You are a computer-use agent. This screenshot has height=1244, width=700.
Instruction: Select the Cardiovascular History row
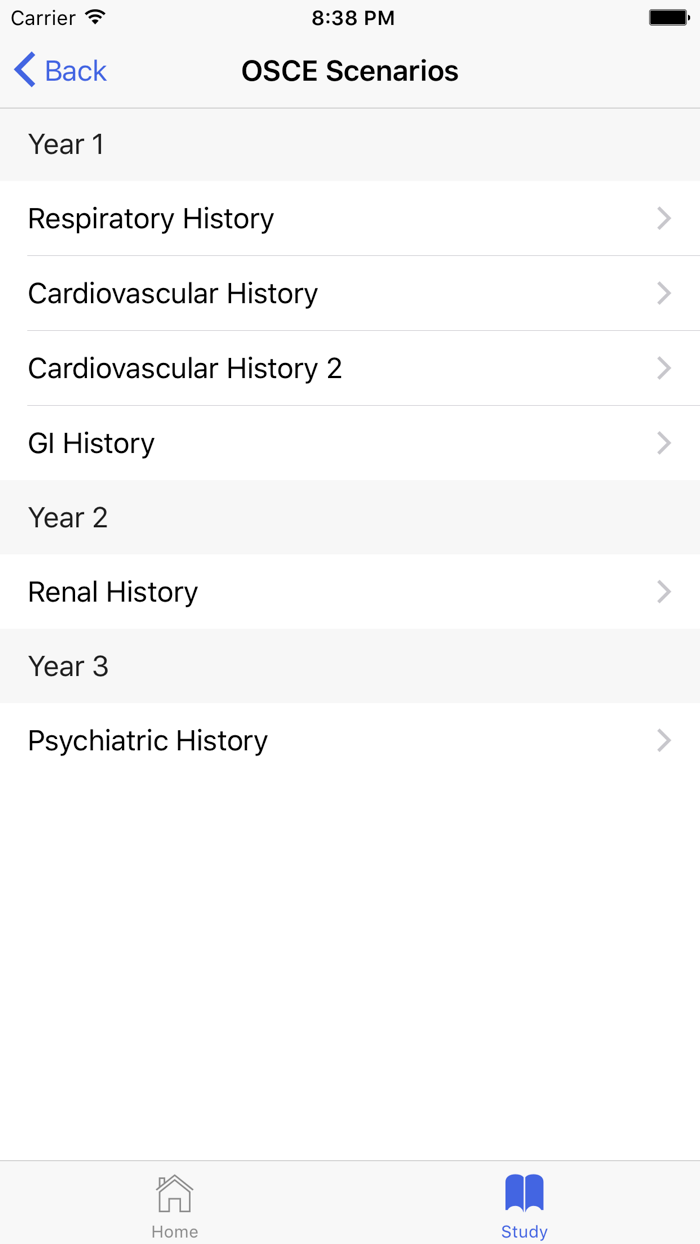350,293
